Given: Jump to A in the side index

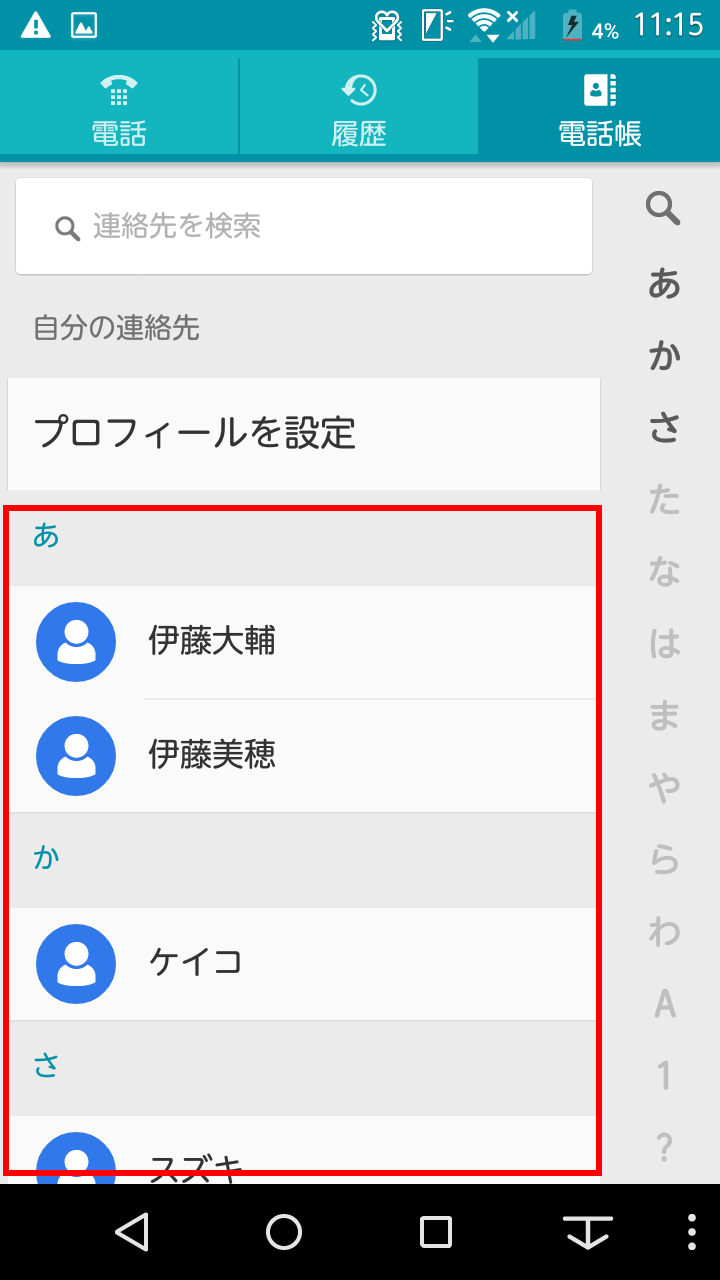Looking at the screenshot, I should pyautogui.click(x=664, y=1003).
